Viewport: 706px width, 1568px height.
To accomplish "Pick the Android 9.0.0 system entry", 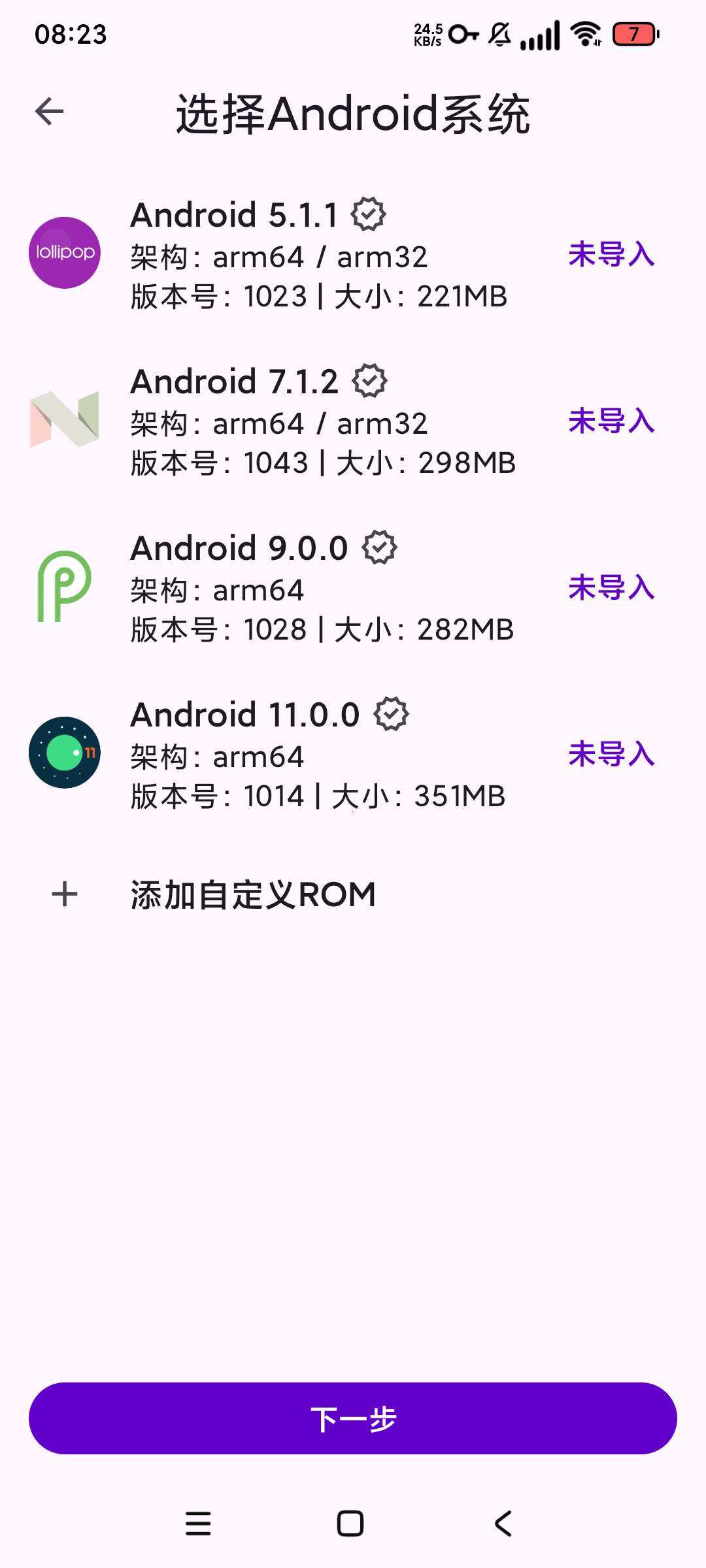I will point(353,587).
